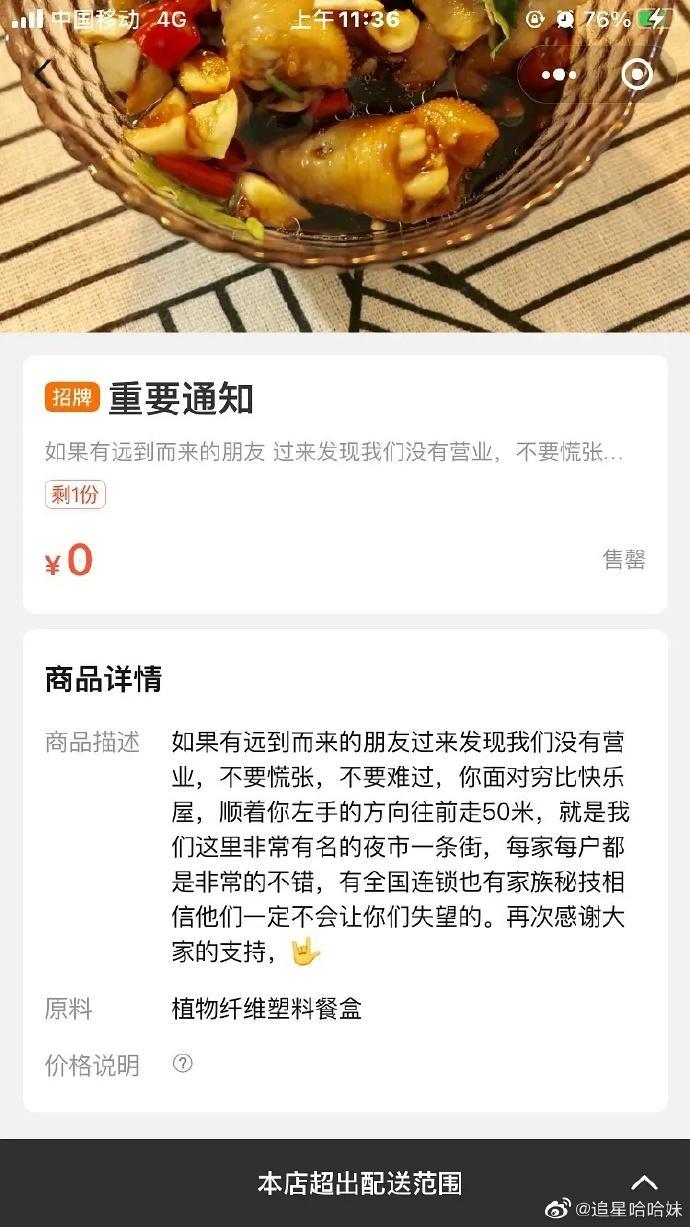The image size is (690, 1227).
Task: Close the mini program with the circle icon
Action: (x=637, y=75)
